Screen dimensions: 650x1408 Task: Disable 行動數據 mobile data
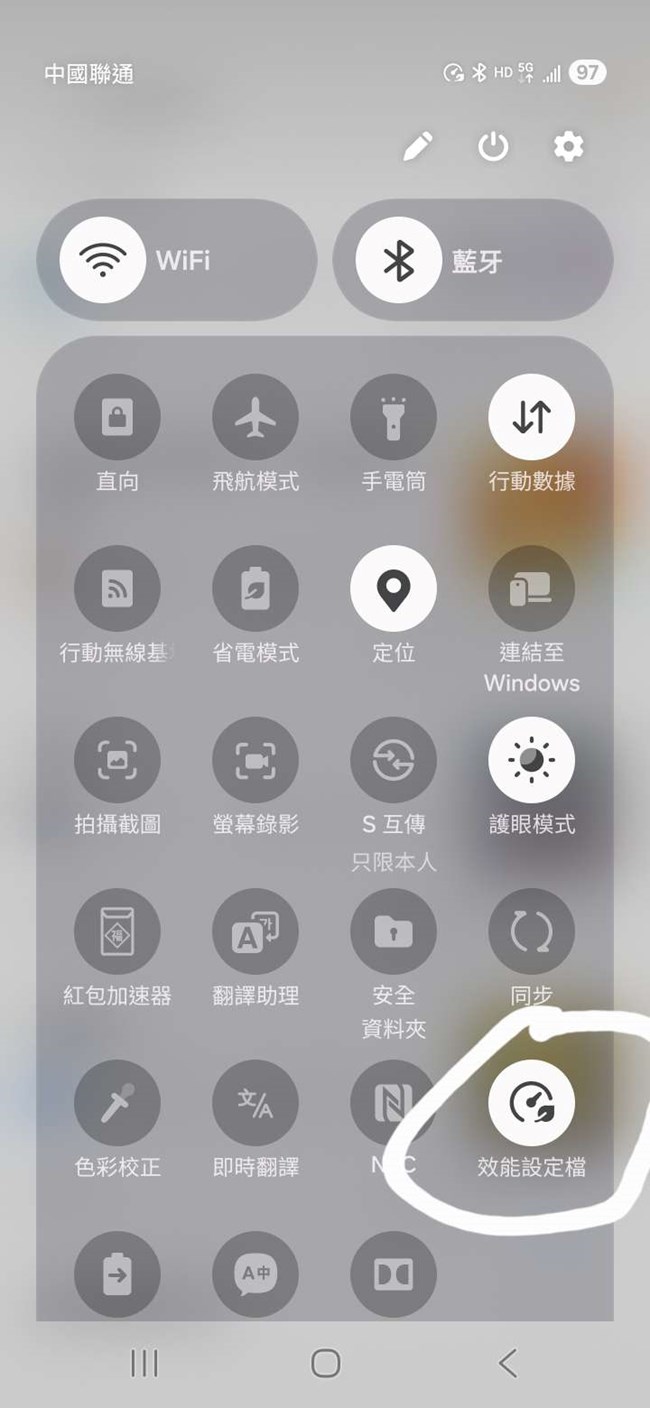(531, 417)
